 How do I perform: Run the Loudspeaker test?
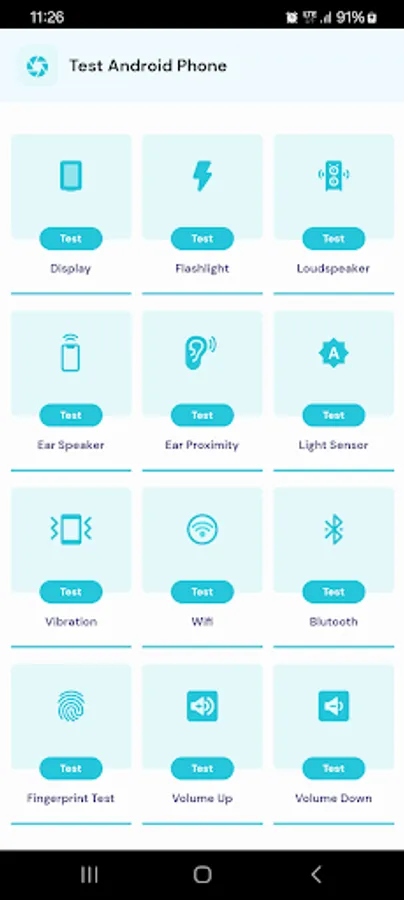(x=333, y=239)
